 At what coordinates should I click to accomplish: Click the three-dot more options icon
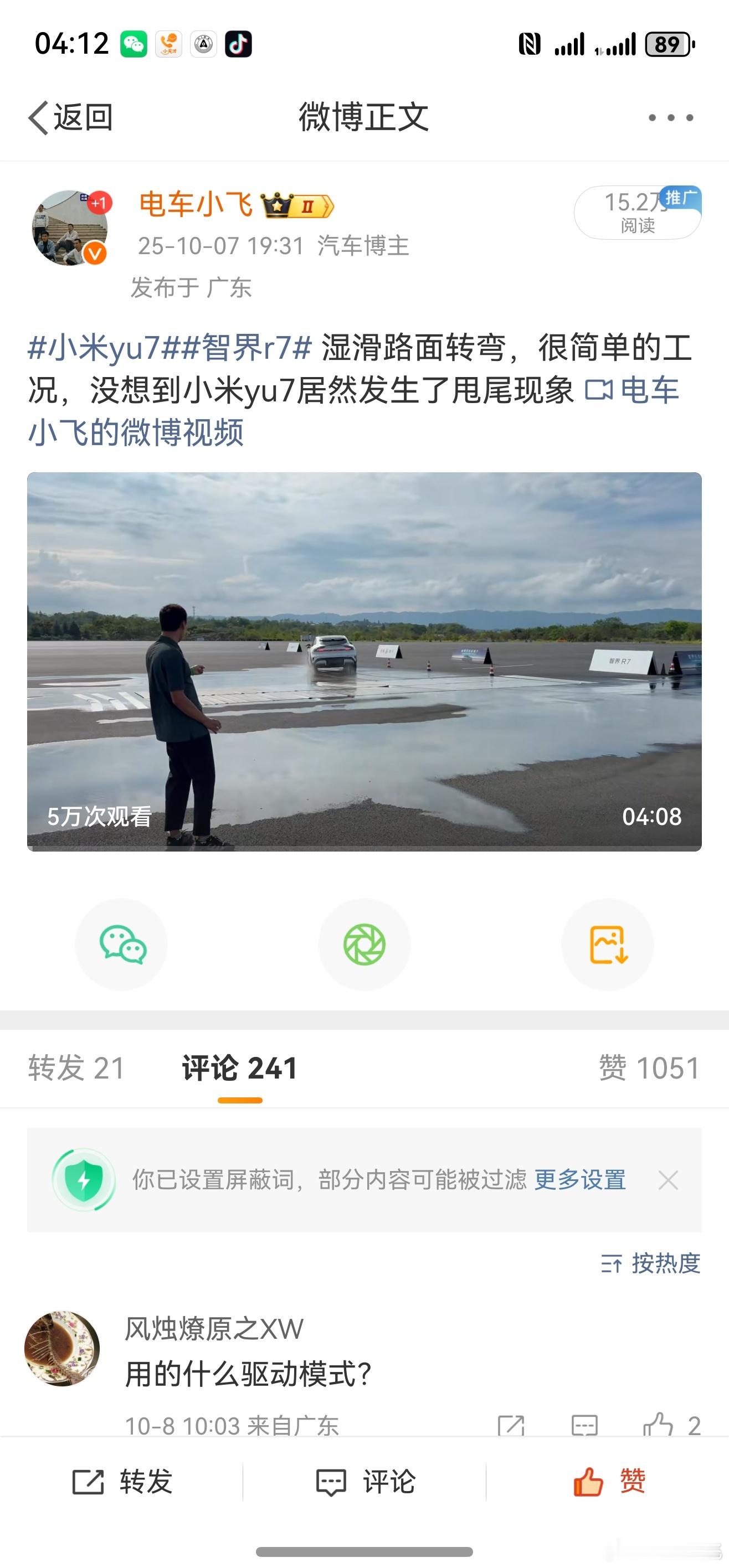click(x=671, y=119)
